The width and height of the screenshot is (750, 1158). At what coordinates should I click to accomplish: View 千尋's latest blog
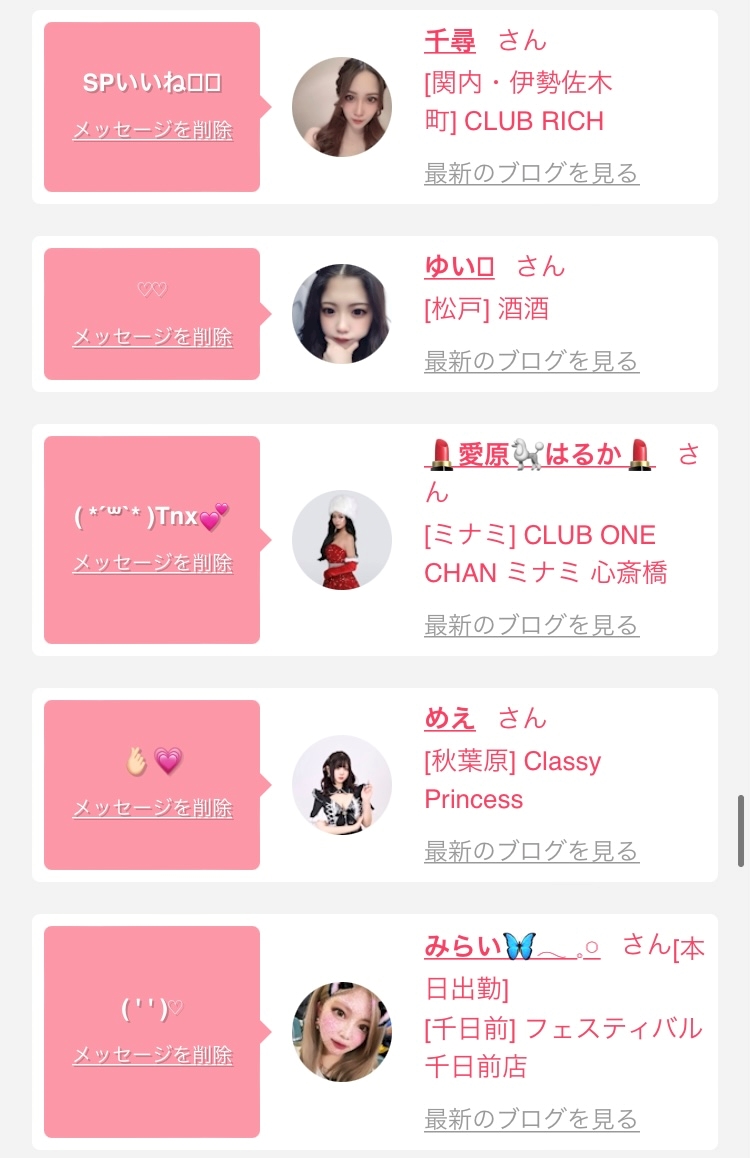[531, 174]
